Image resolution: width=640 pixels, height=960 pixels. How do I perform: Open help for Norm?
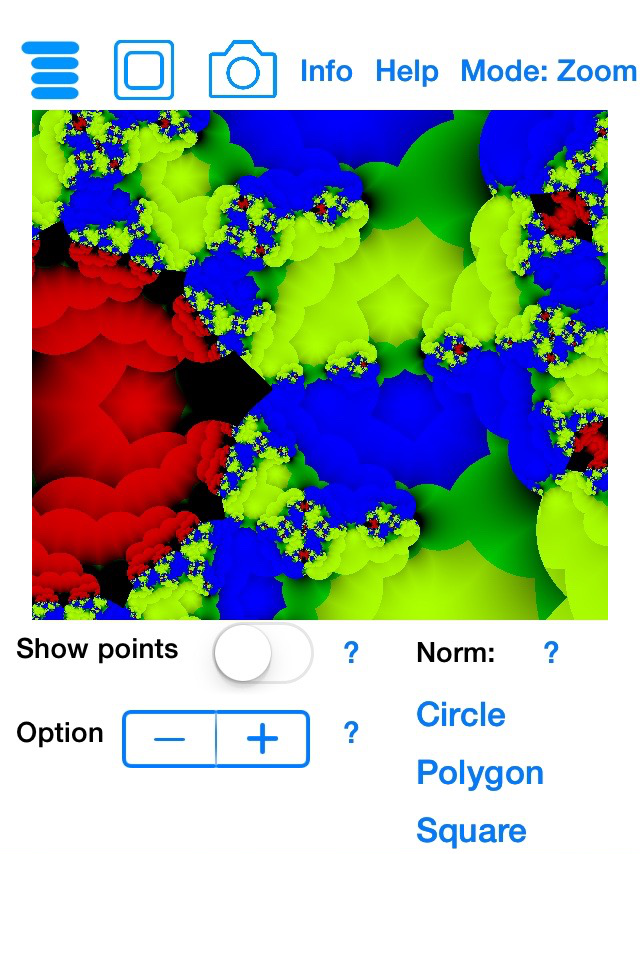(551, 653)
